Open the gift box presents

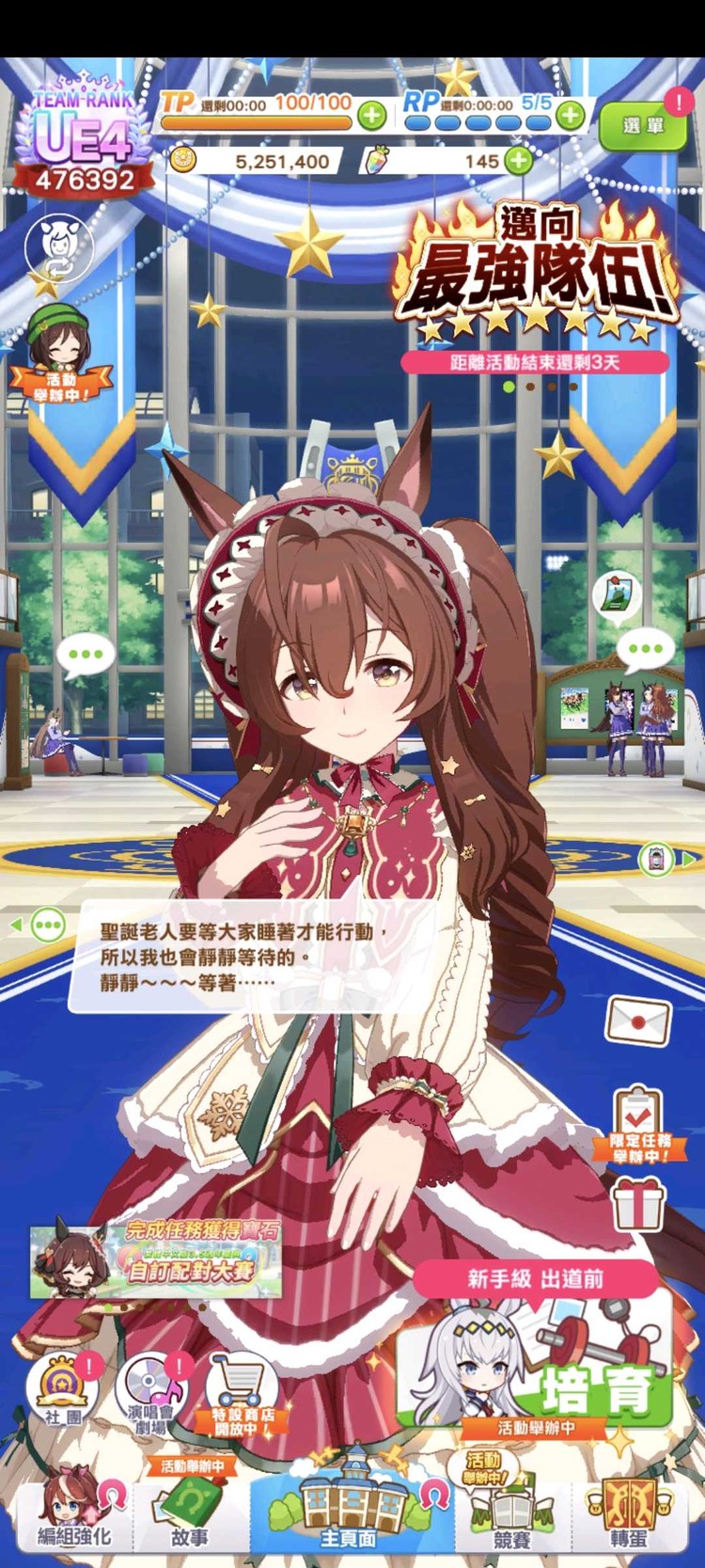(639, 1204)
